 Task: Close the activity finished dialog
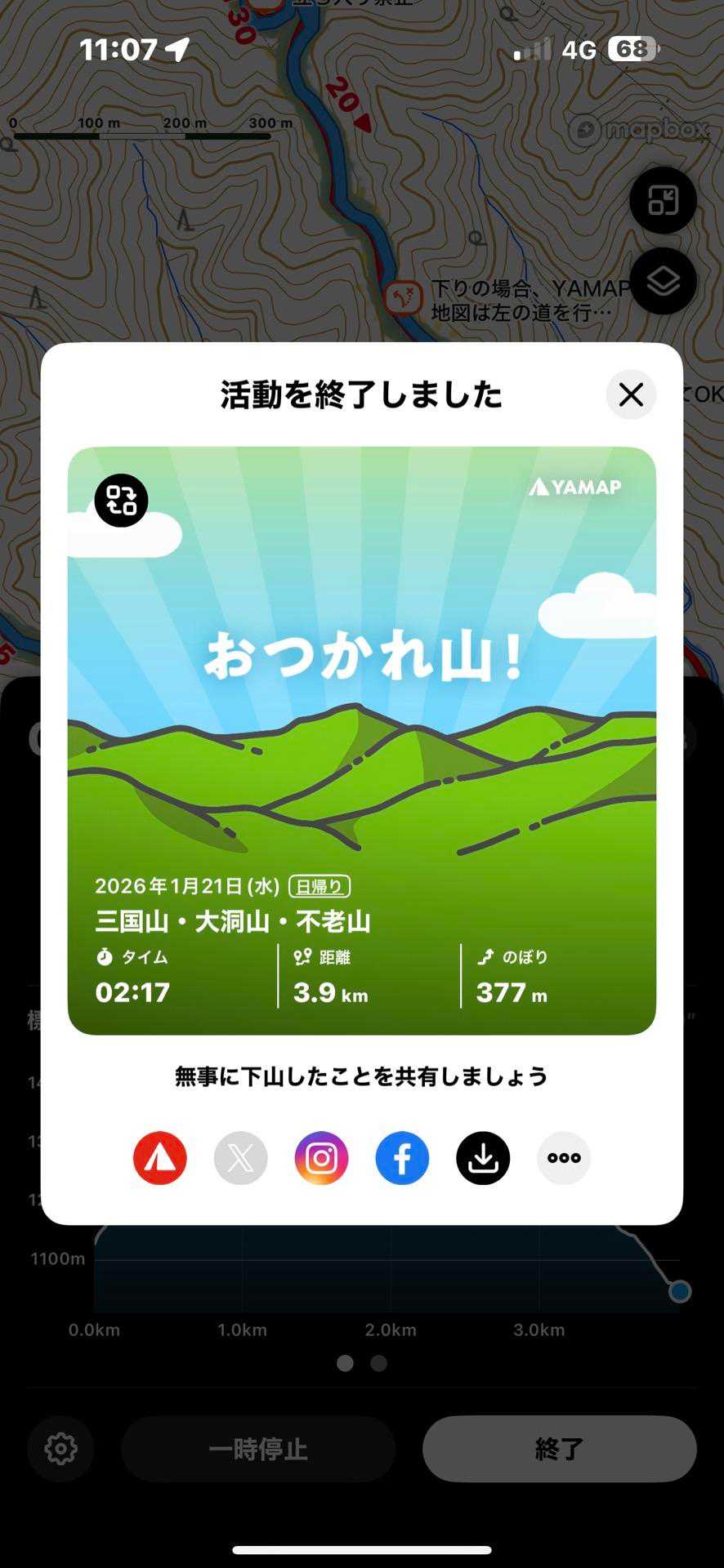631,395
